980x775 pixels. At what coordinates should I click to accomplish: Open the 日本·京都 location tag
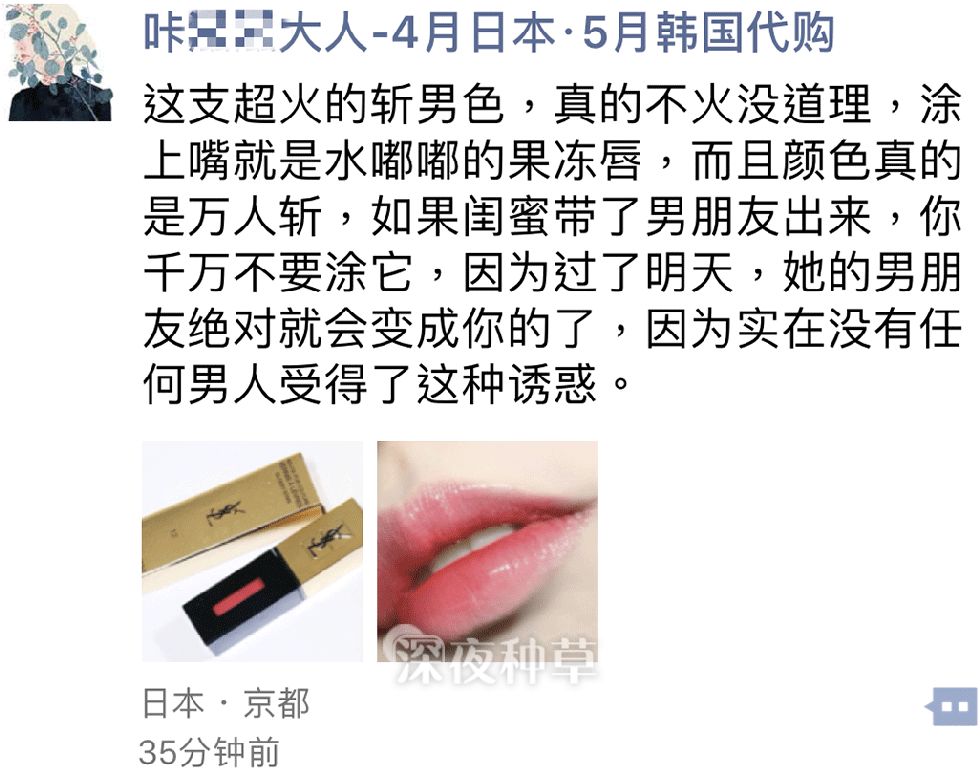(x=226, y=704)
